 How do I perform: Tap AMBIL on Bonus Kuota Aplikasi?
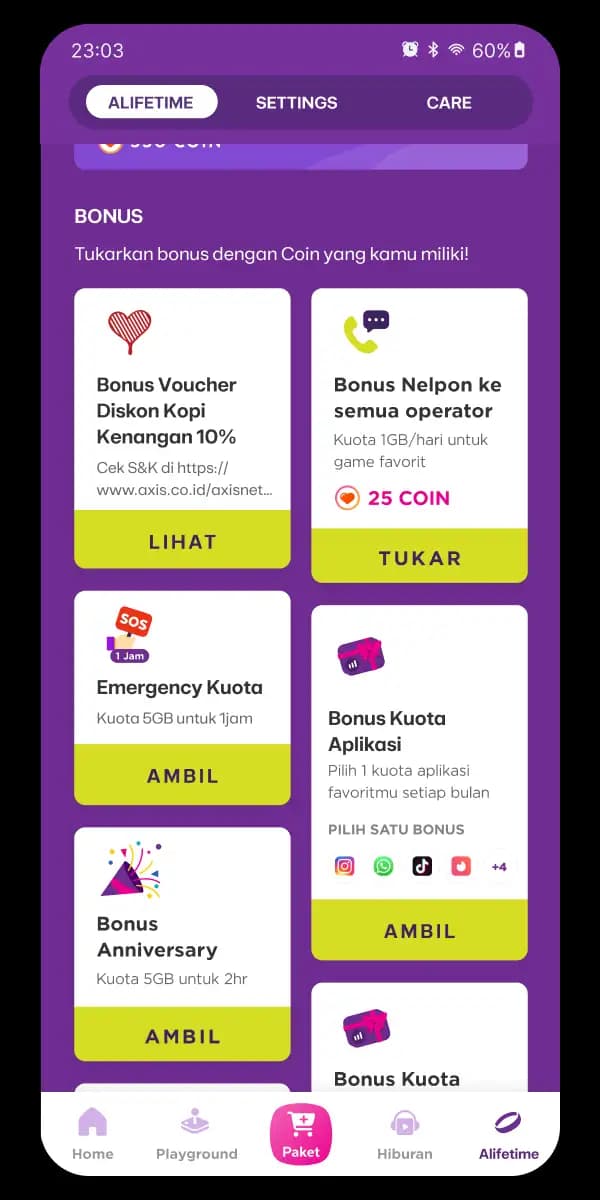[x=419, y=931]
